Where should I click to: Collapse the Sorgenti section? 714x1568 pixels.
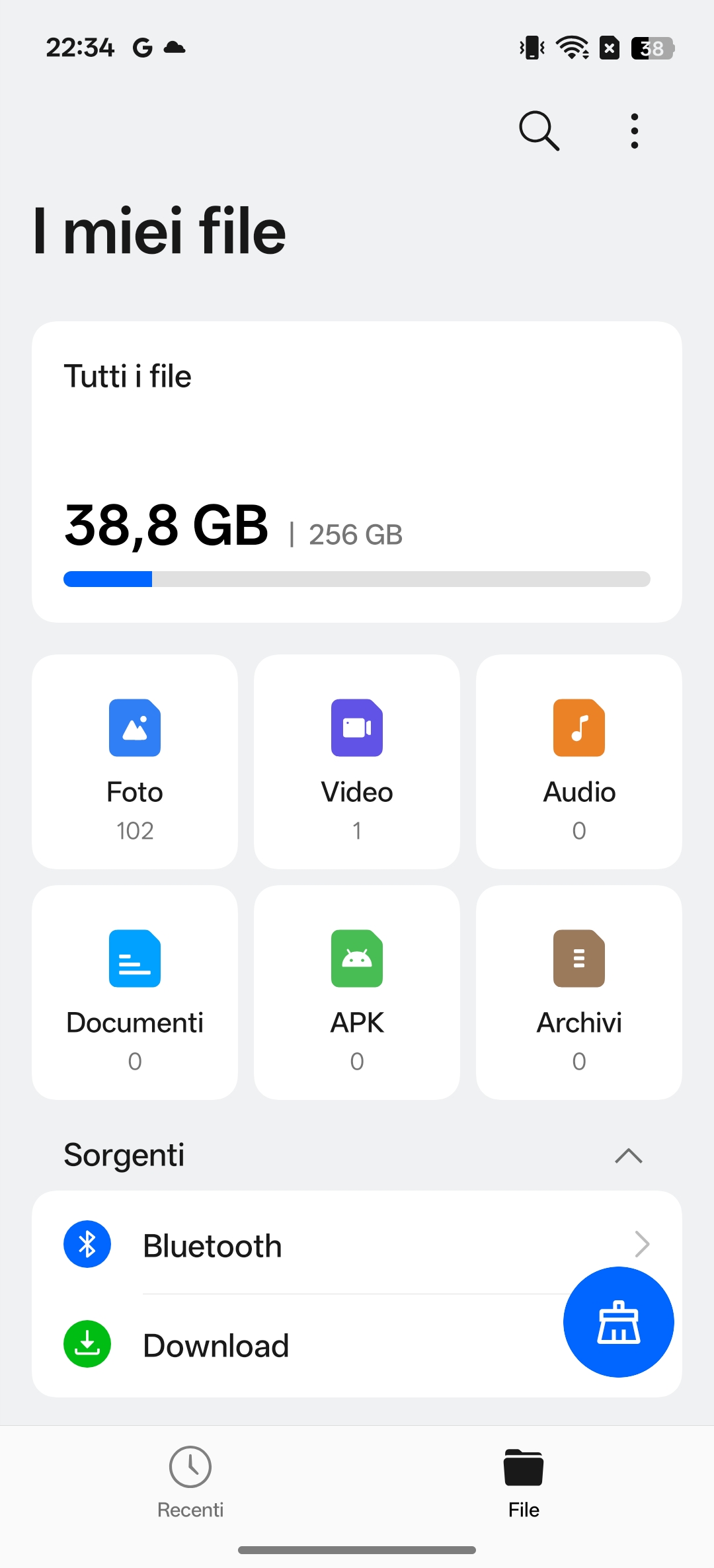(628, 1156)
